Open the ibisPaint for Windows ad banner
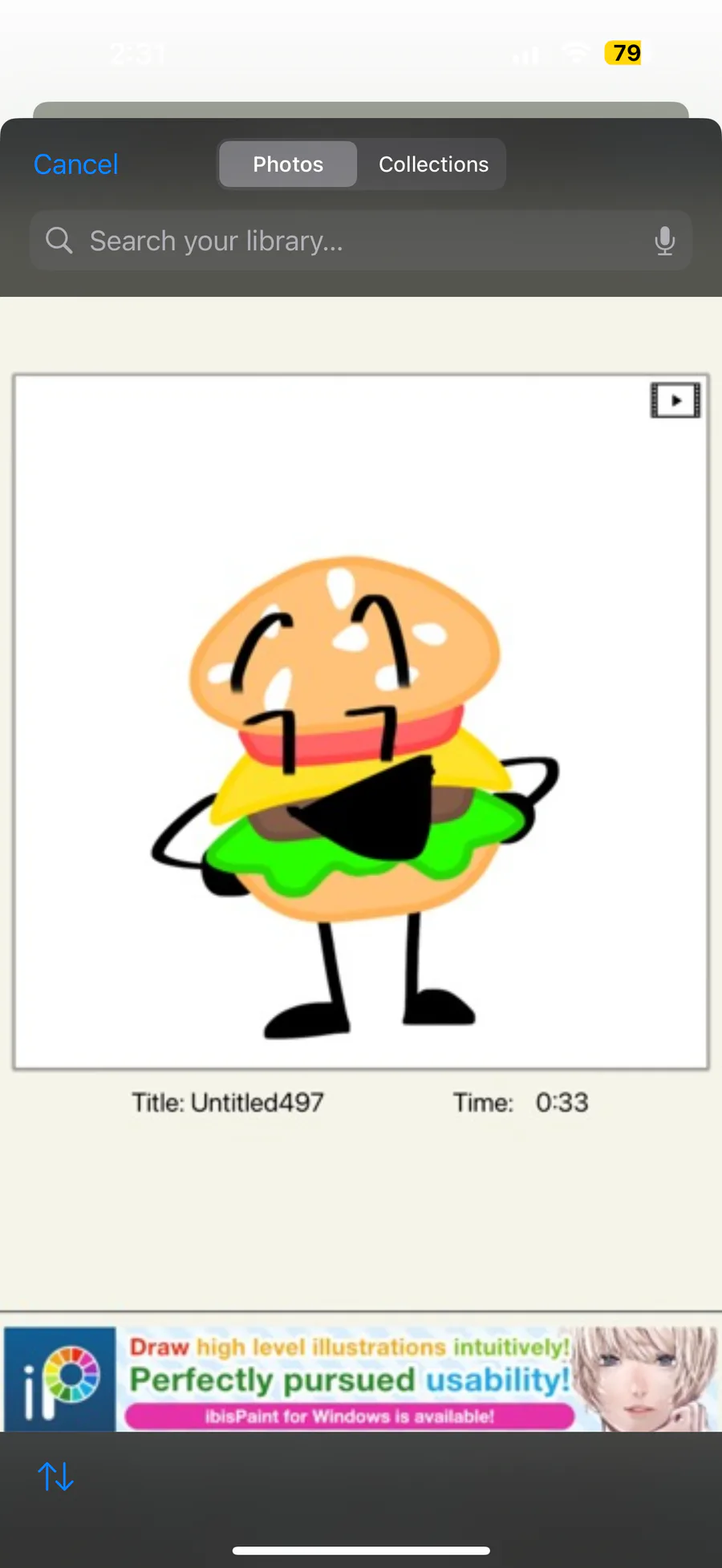Screen dimensions: 722x1568 (361, 1380)
